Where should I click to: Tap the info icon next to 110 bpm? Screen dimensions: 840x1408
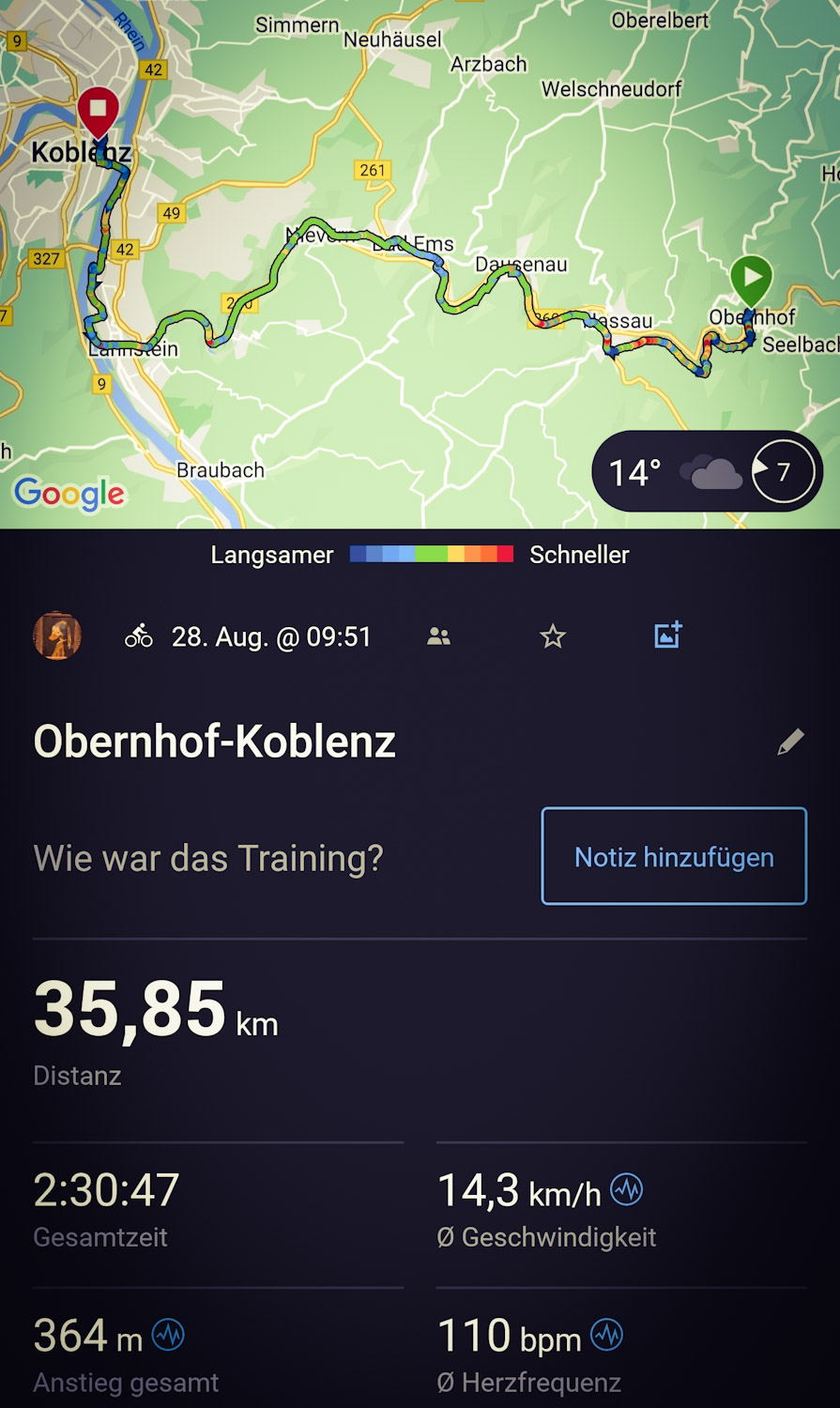607,1335
